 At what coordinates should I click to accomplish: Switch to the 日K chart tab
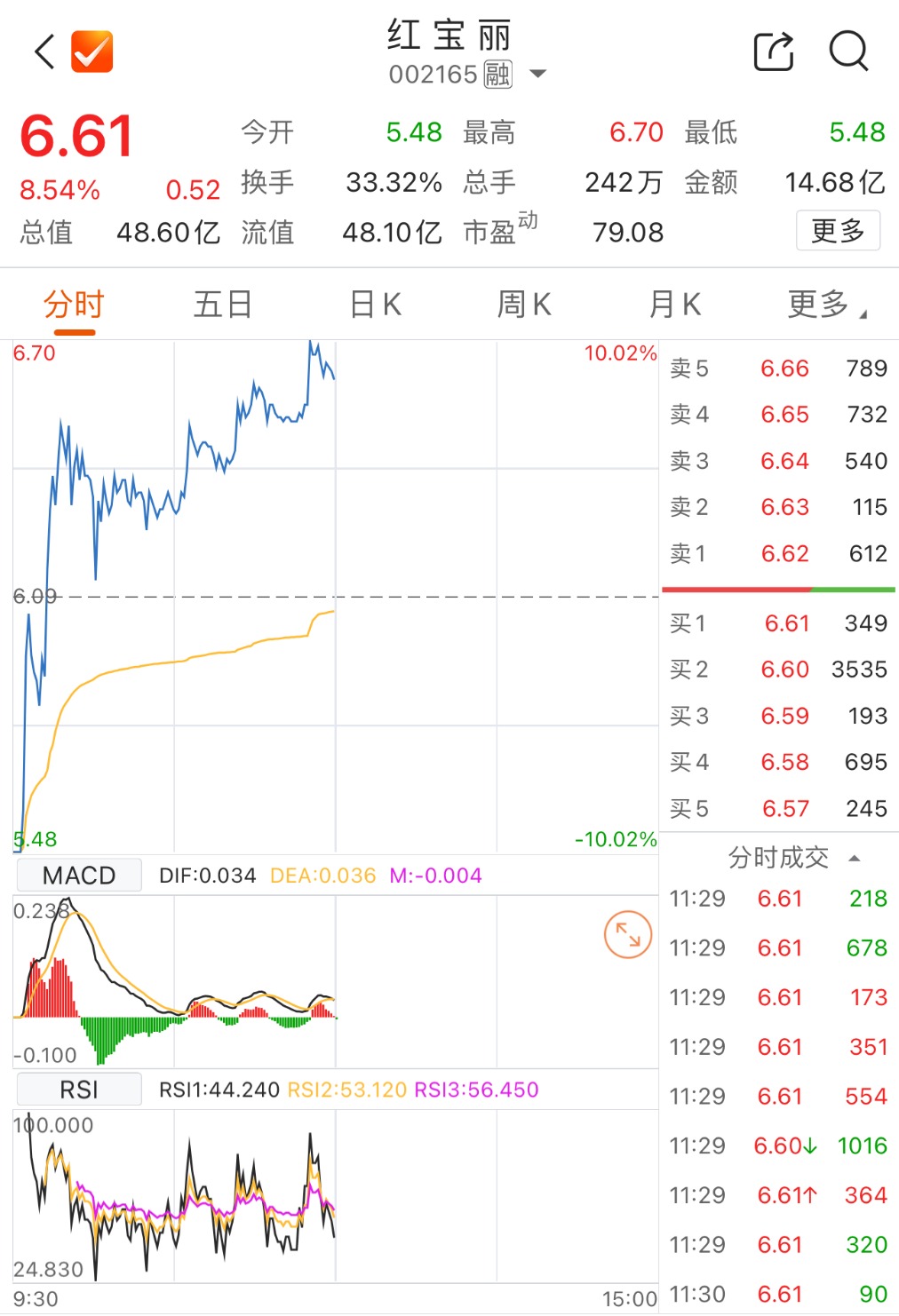pyautogui.click(x=375, y=305)
